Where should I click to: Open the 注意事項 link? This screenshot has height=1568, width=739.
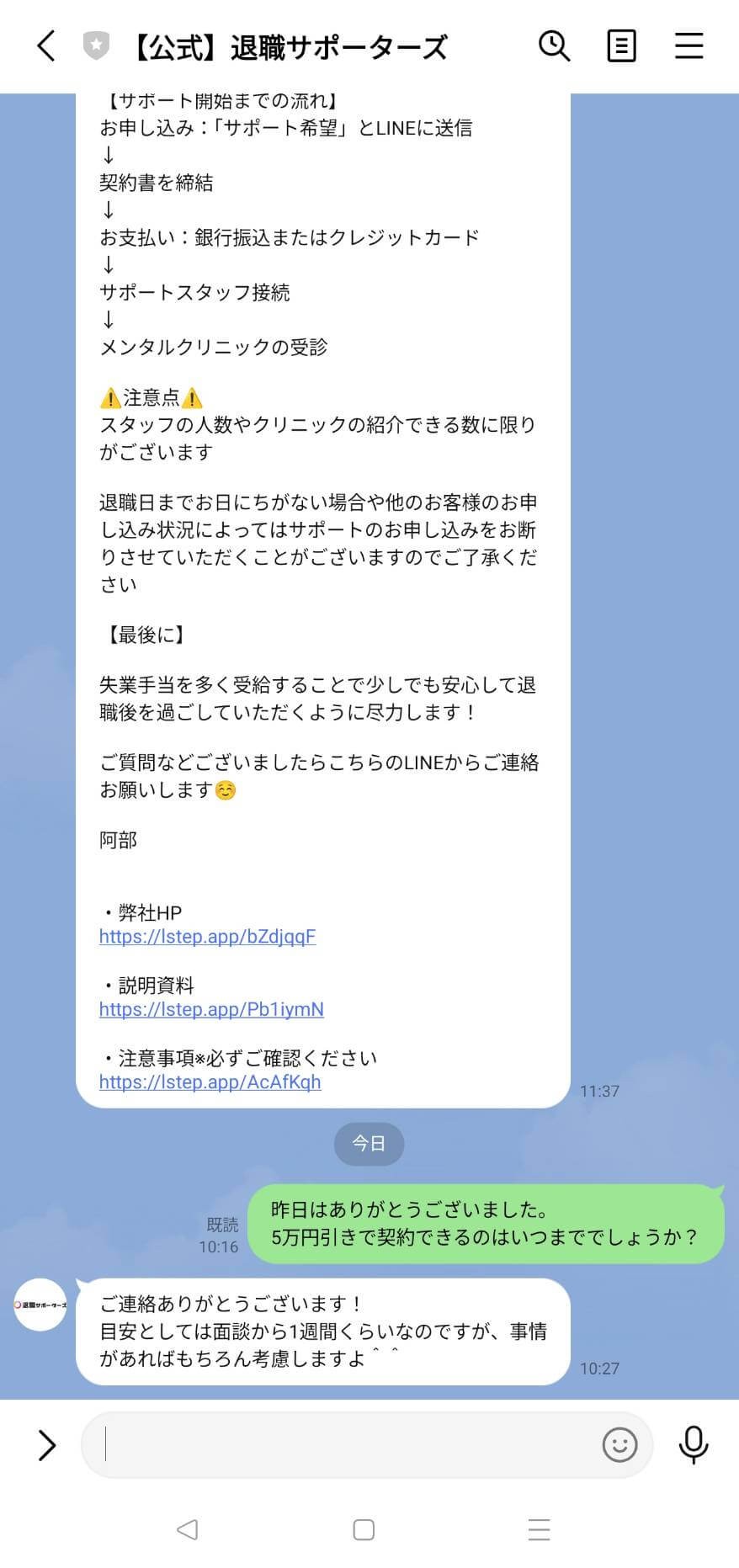click(210, 1082)
